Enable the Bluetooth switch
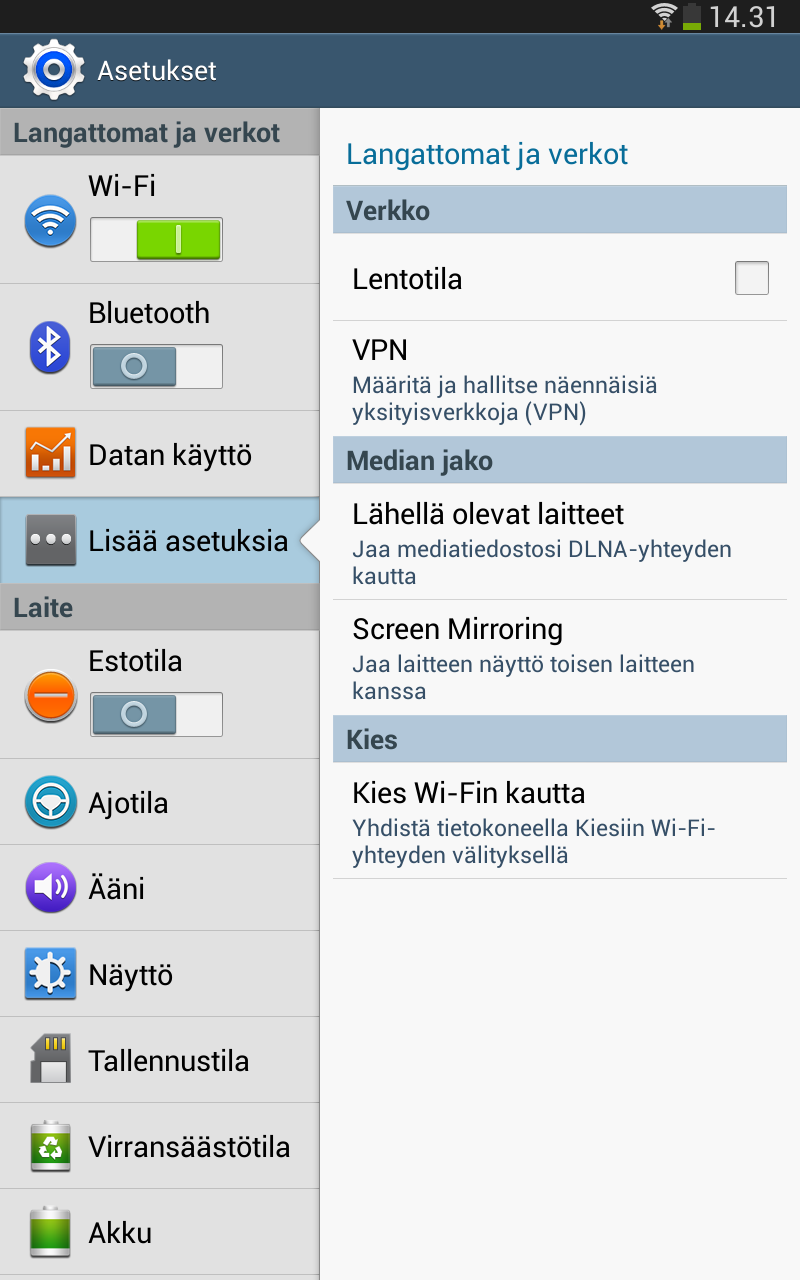Screen dimensions: 800x1280 (x=156, y=367)
